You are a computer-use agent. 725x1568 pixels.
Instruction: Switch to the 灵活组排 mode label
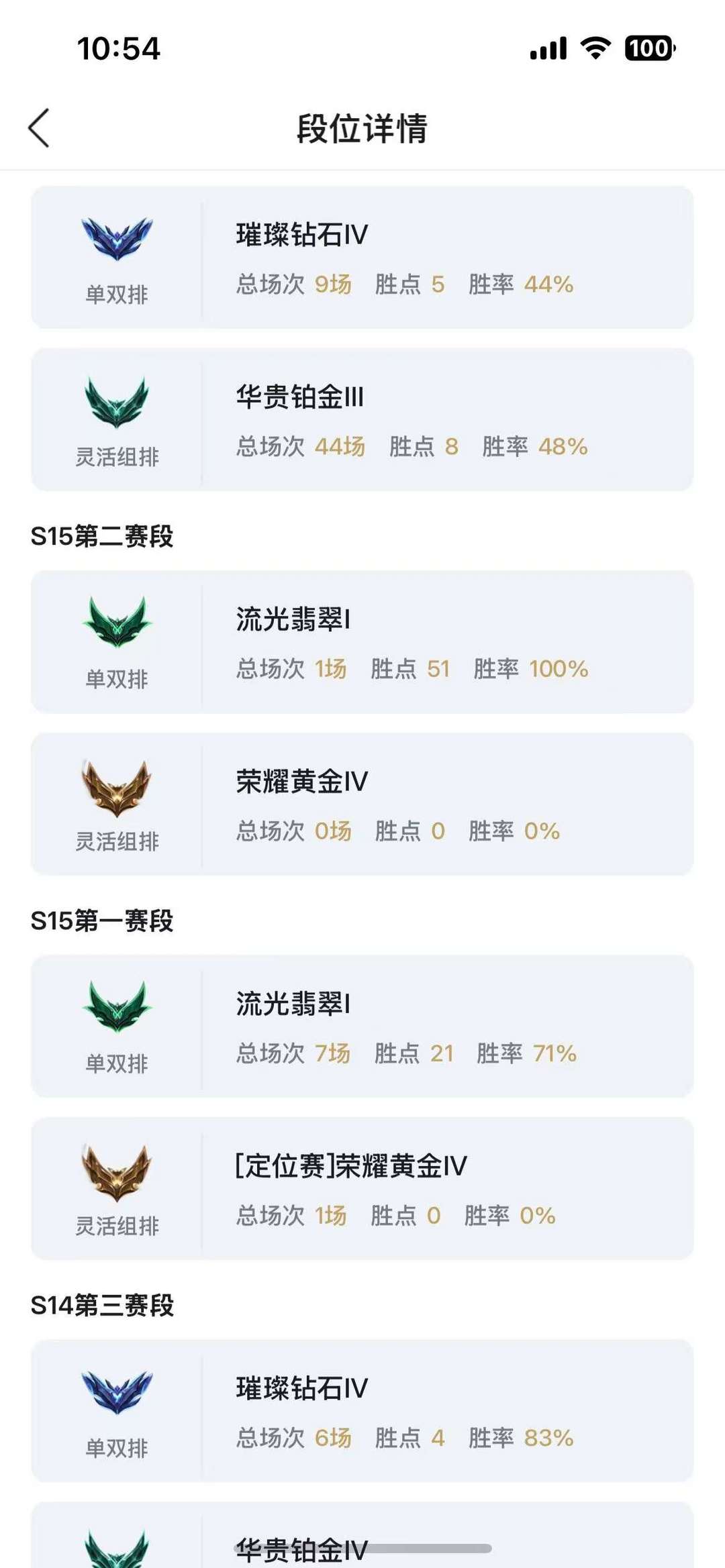point(116,455)
